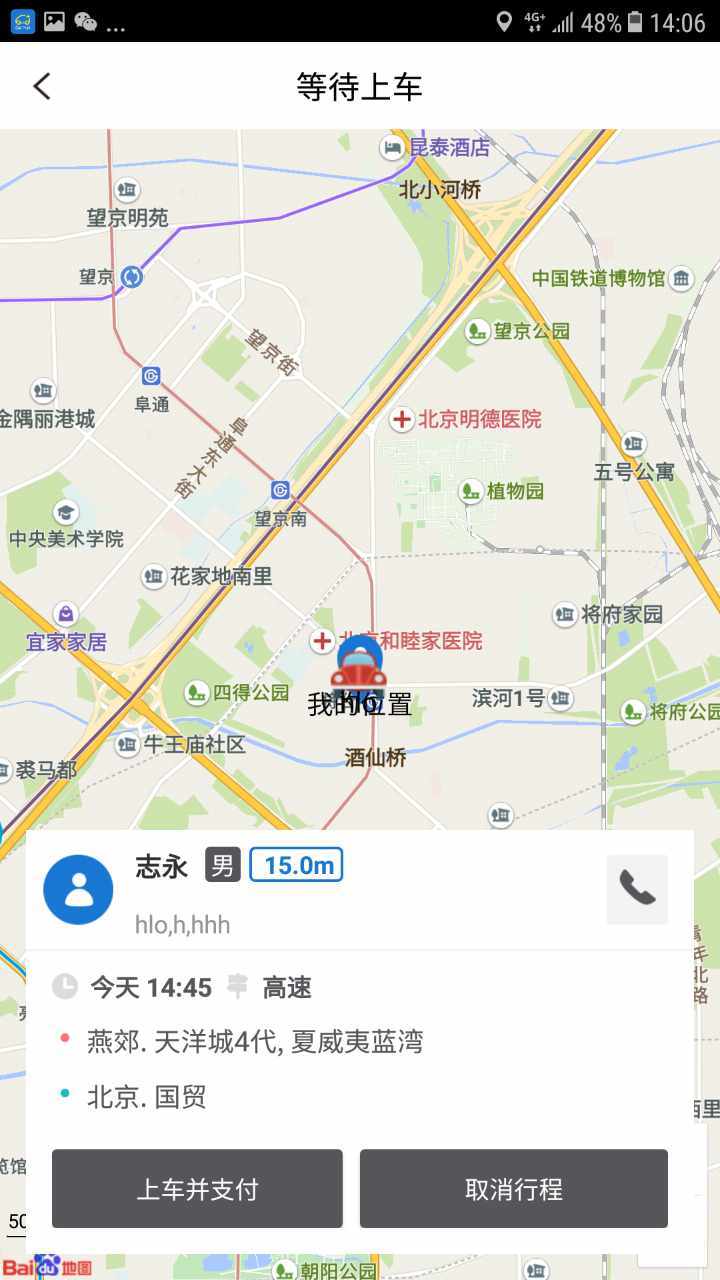The image size is (720, 1280).
Task: Call driver 志永 via phone icon
Action: pos(637,889)
